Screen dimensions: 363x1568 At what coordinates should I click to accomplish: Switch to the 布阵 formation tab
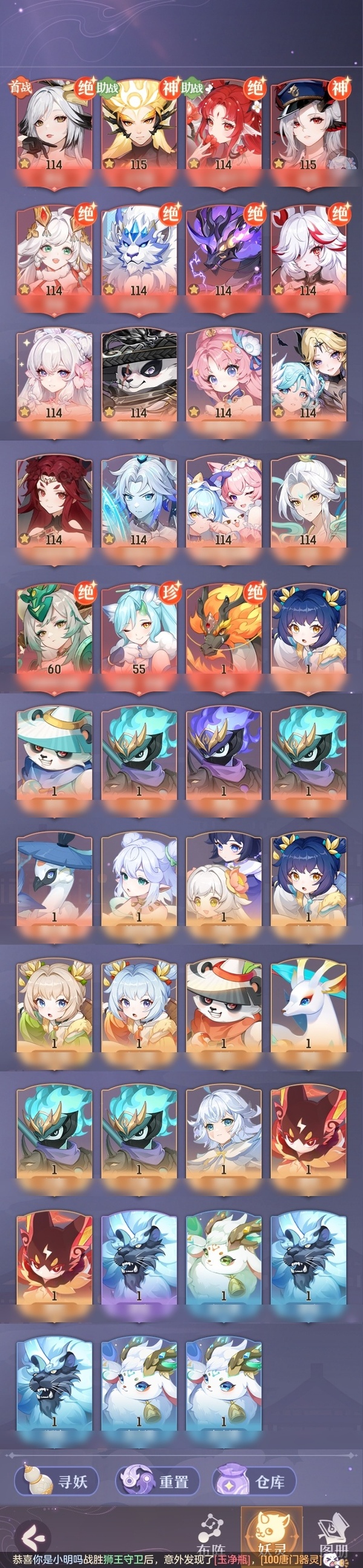[211, 1541]
